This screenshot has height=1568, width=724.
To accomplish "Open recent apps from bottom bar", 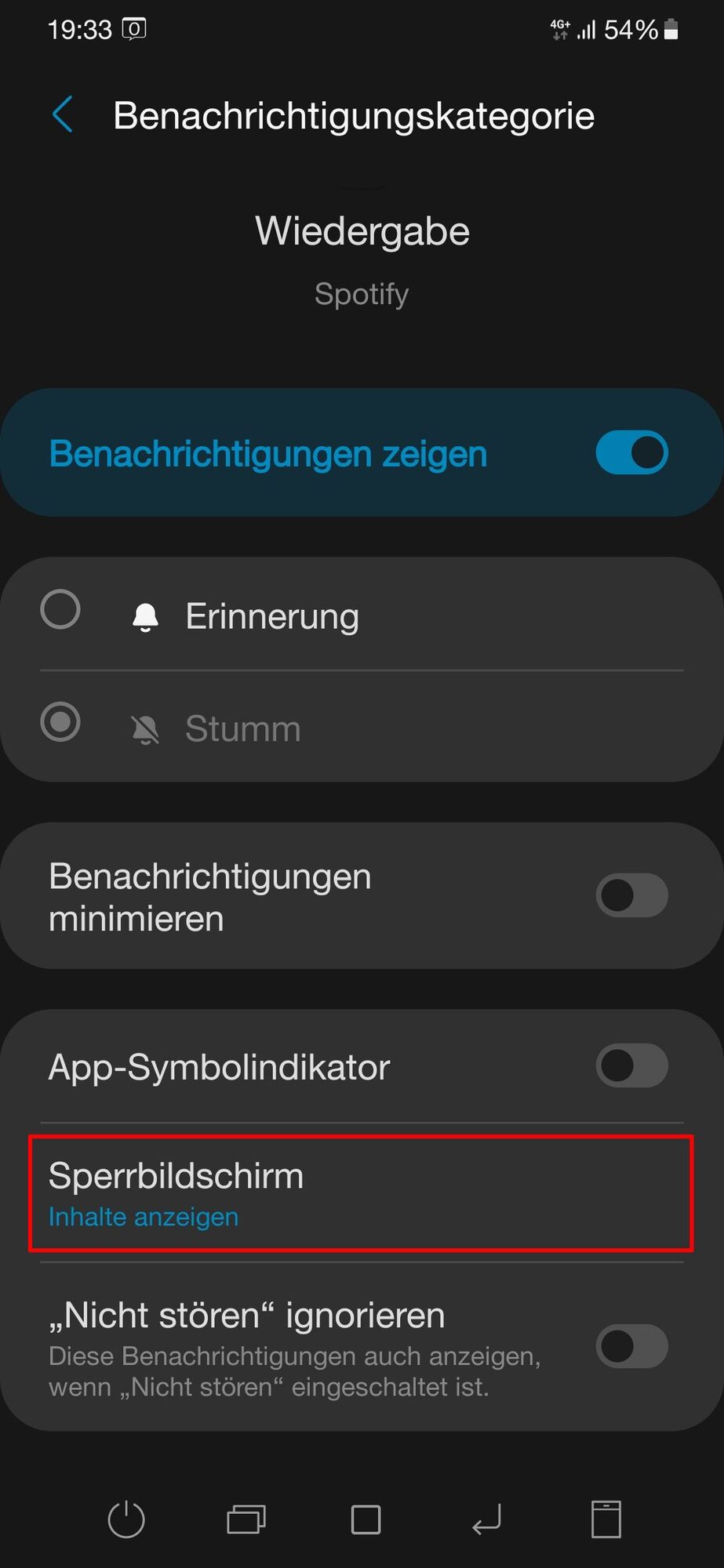I will 246,1519.
